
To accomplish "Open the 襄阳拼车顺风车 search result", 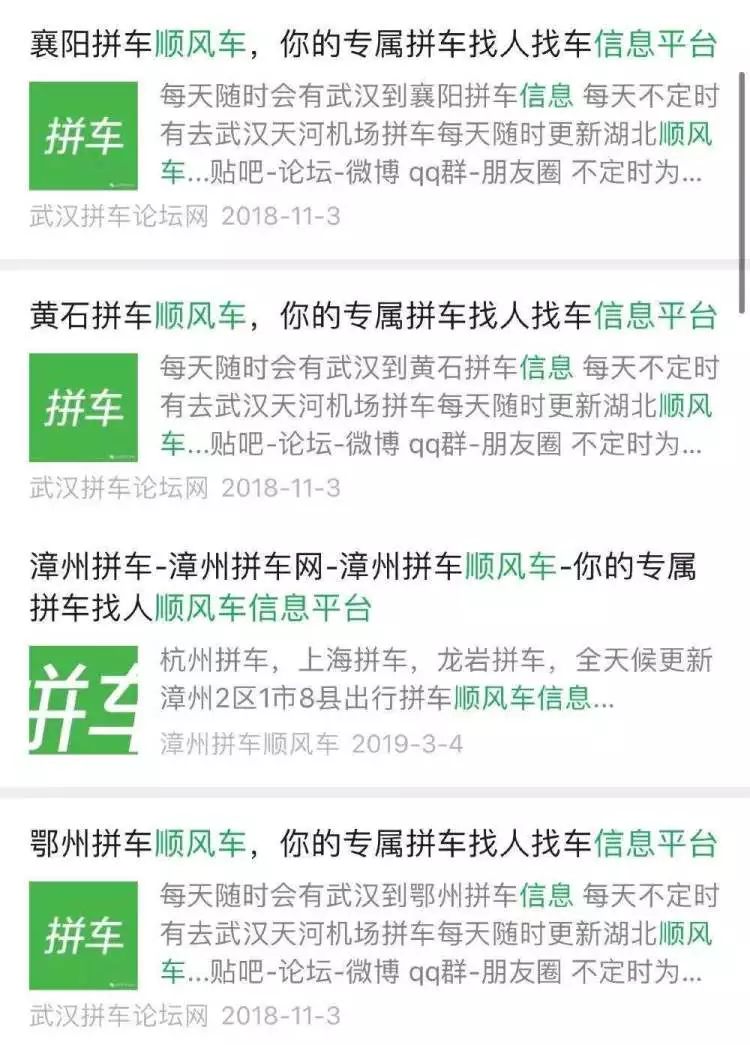I will (x=372, y=44).
